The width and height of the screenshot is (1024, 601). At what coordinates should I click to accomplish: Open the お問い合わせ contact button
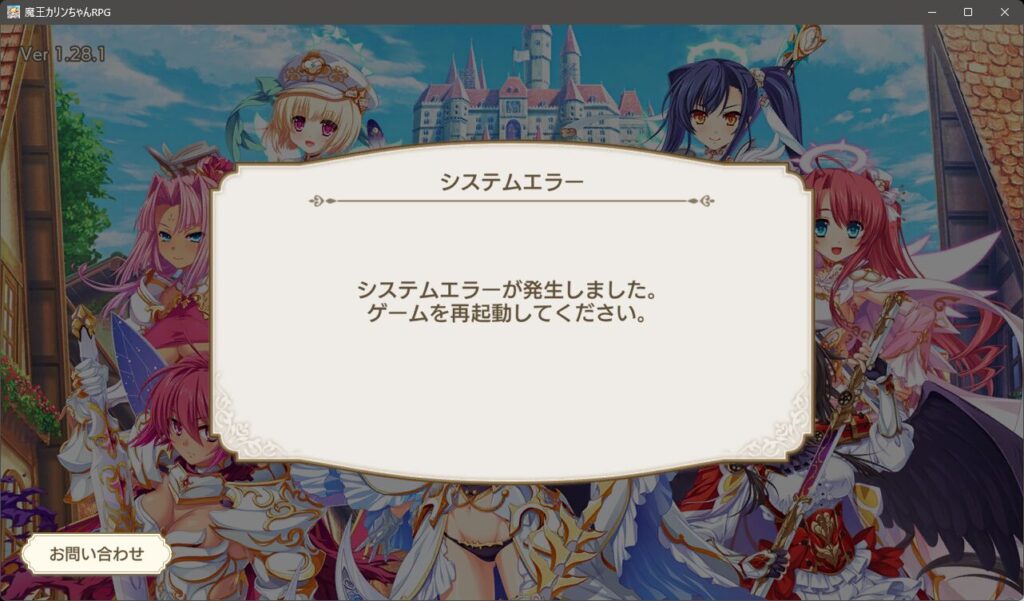point(96,554)
